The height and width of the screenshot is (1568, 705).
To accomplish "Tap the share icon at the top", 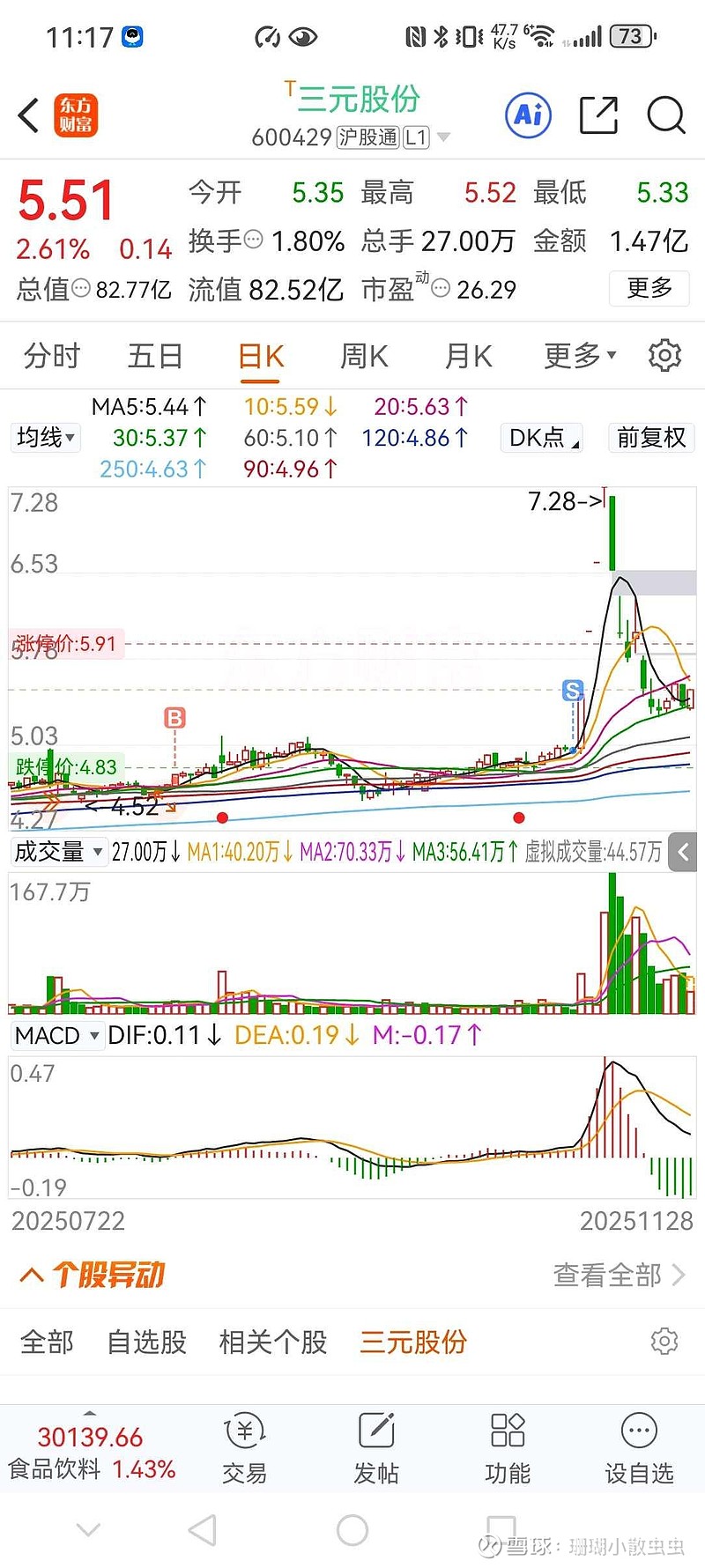I will [600, 115].
